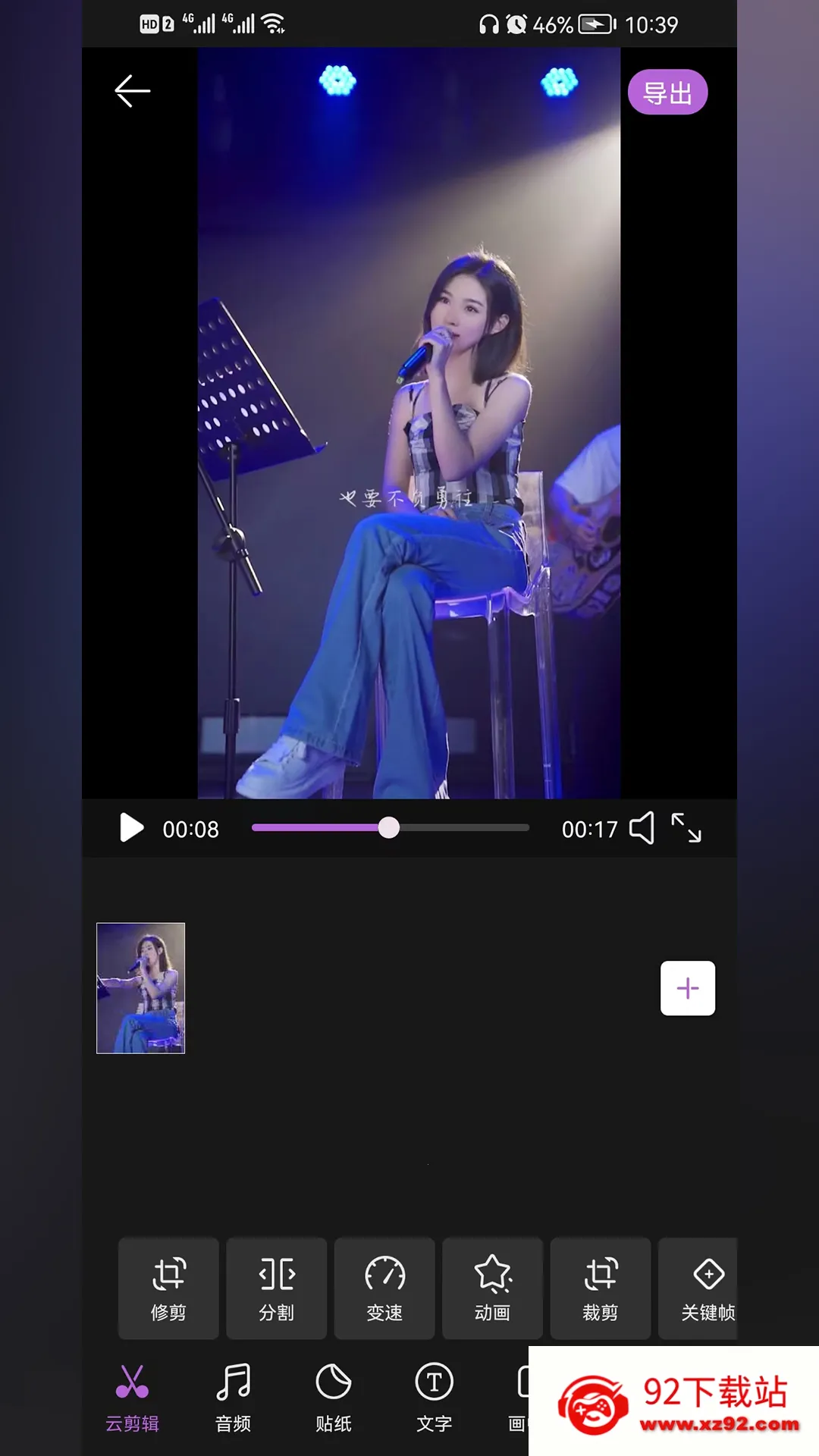Open the 变速 speed tool

point(384,1288)
